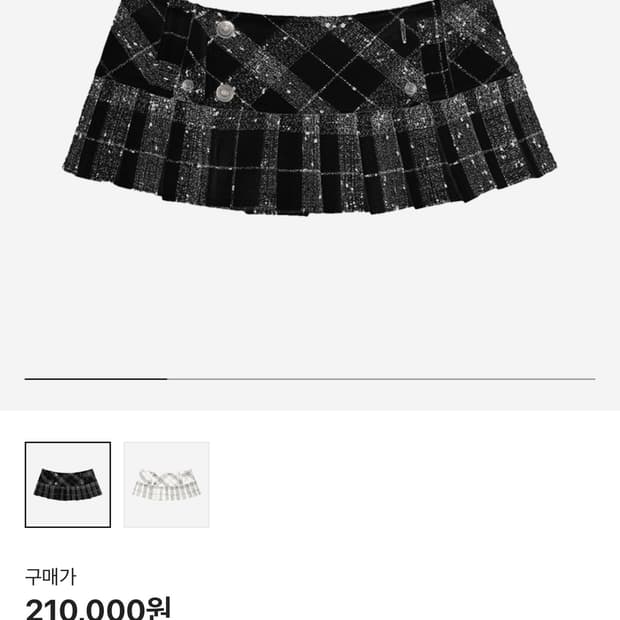Select the black plaid skirt thumbnail
The height and width of the screenshot is (620, 620).
68,485
